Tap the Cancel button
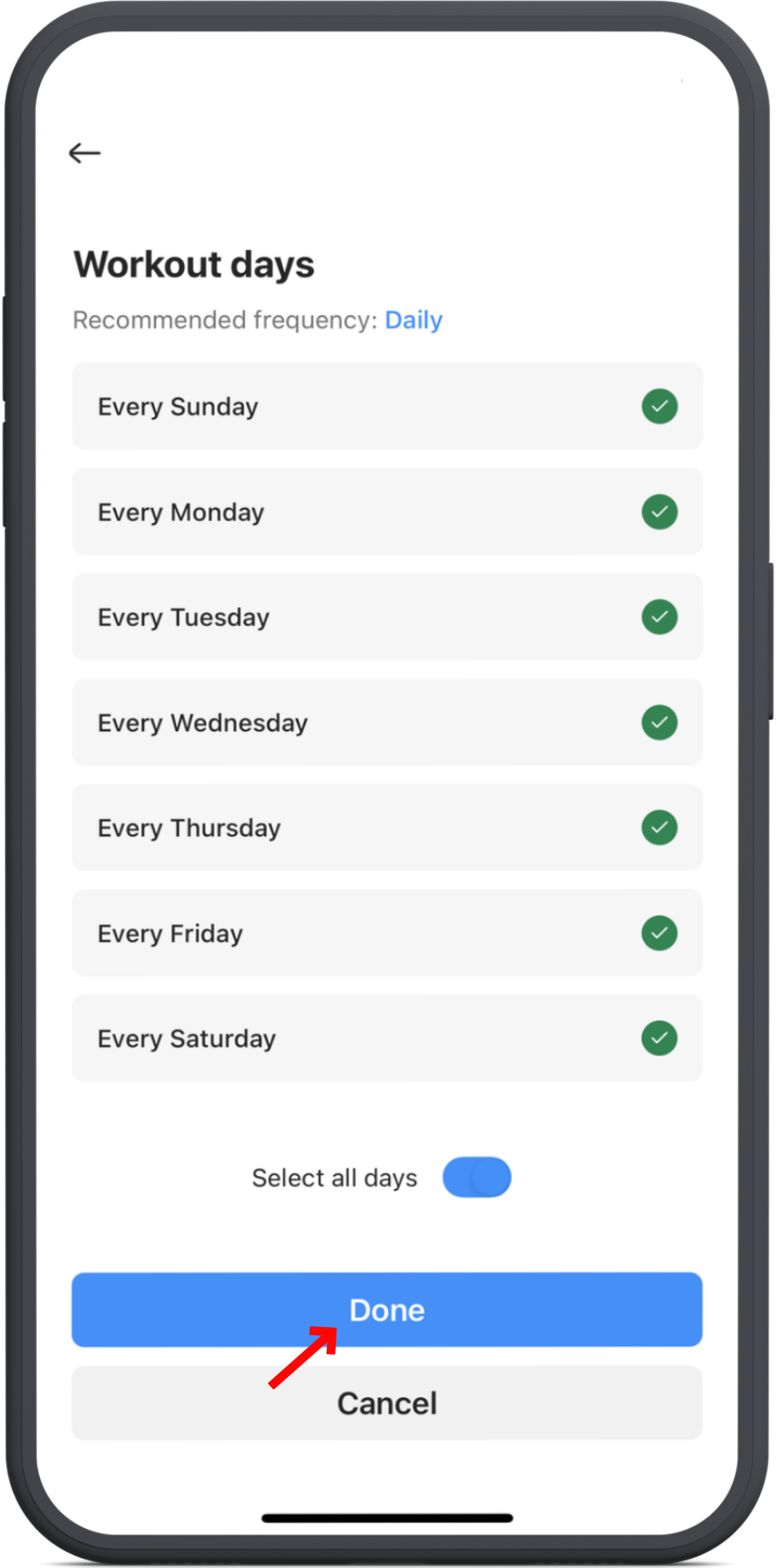Image resolution: width=776 pixels, height=1568 pixels. pyautogui.click(x=387, y=1404)
